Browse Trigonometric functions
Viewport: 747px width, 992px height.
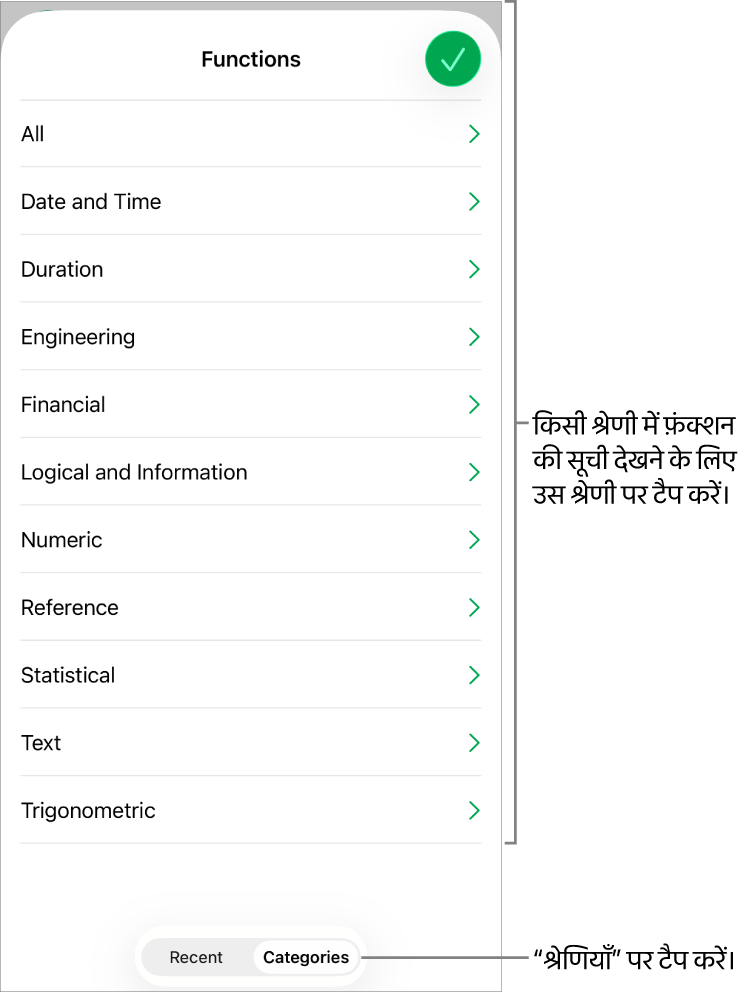[250, 811]
